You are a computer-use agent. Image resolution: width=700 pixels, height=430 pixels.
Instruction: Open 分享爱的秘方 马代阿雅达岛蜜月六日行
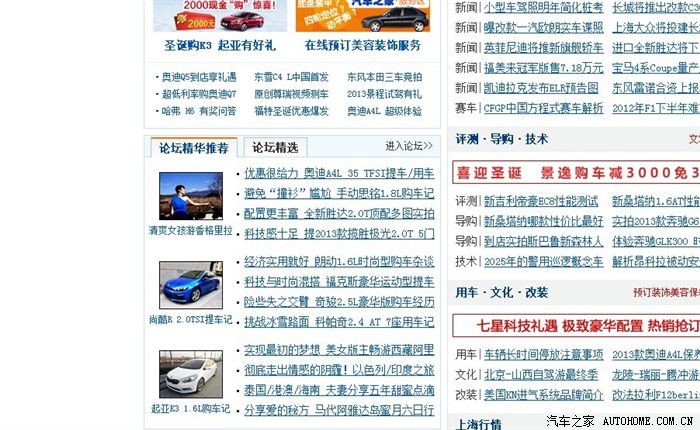338,410
